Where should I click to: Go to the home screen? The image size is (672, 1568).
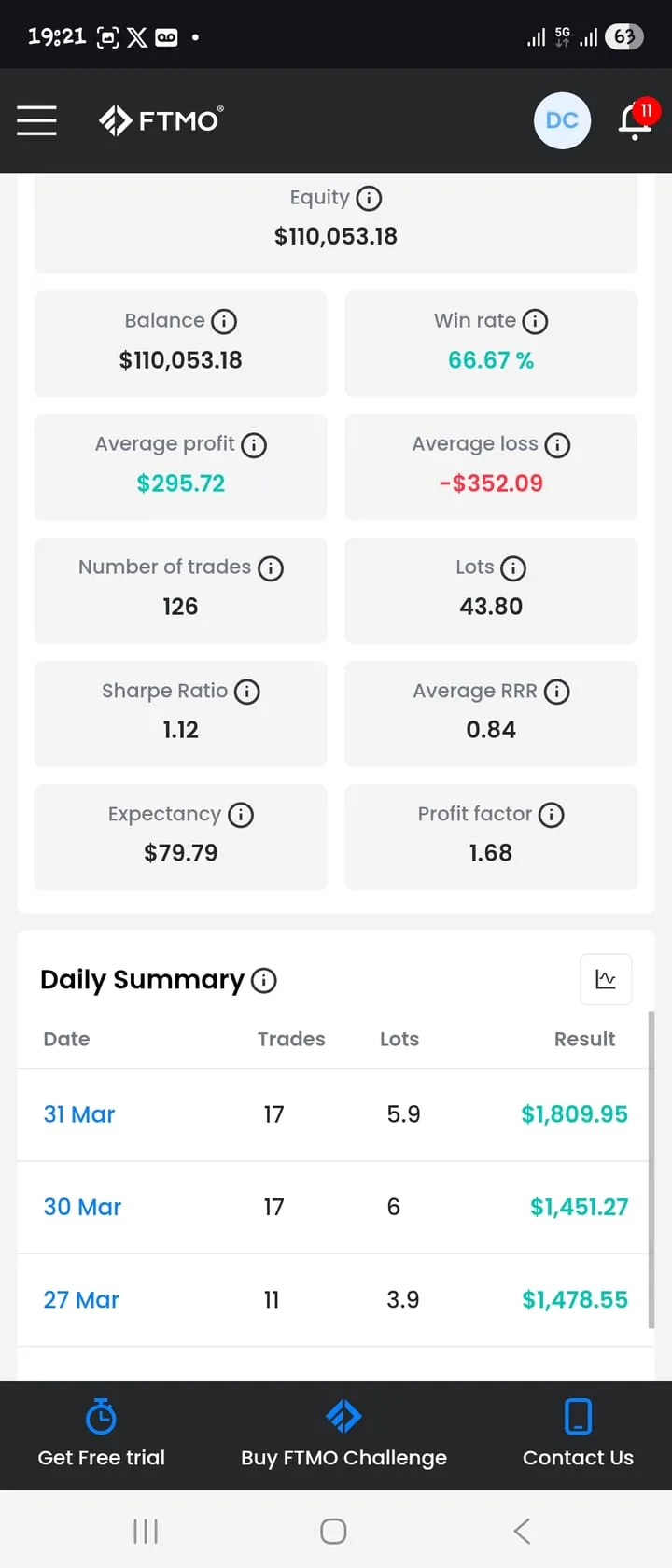(333, 1531)
